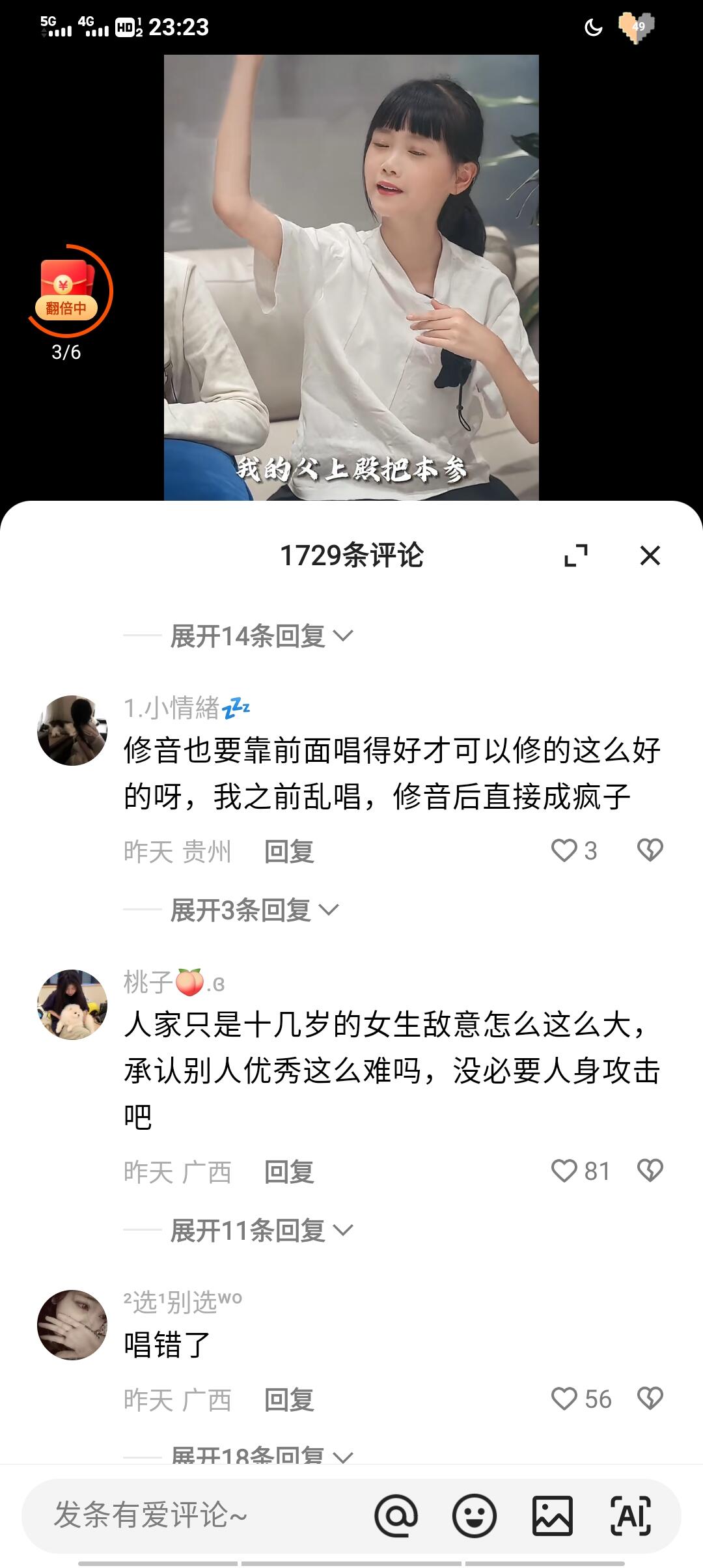Image resolution: width=703 pixels, height=1568 pixels.
Task: Reply to 1.小情緒's comment
Action: pos(289,852)
